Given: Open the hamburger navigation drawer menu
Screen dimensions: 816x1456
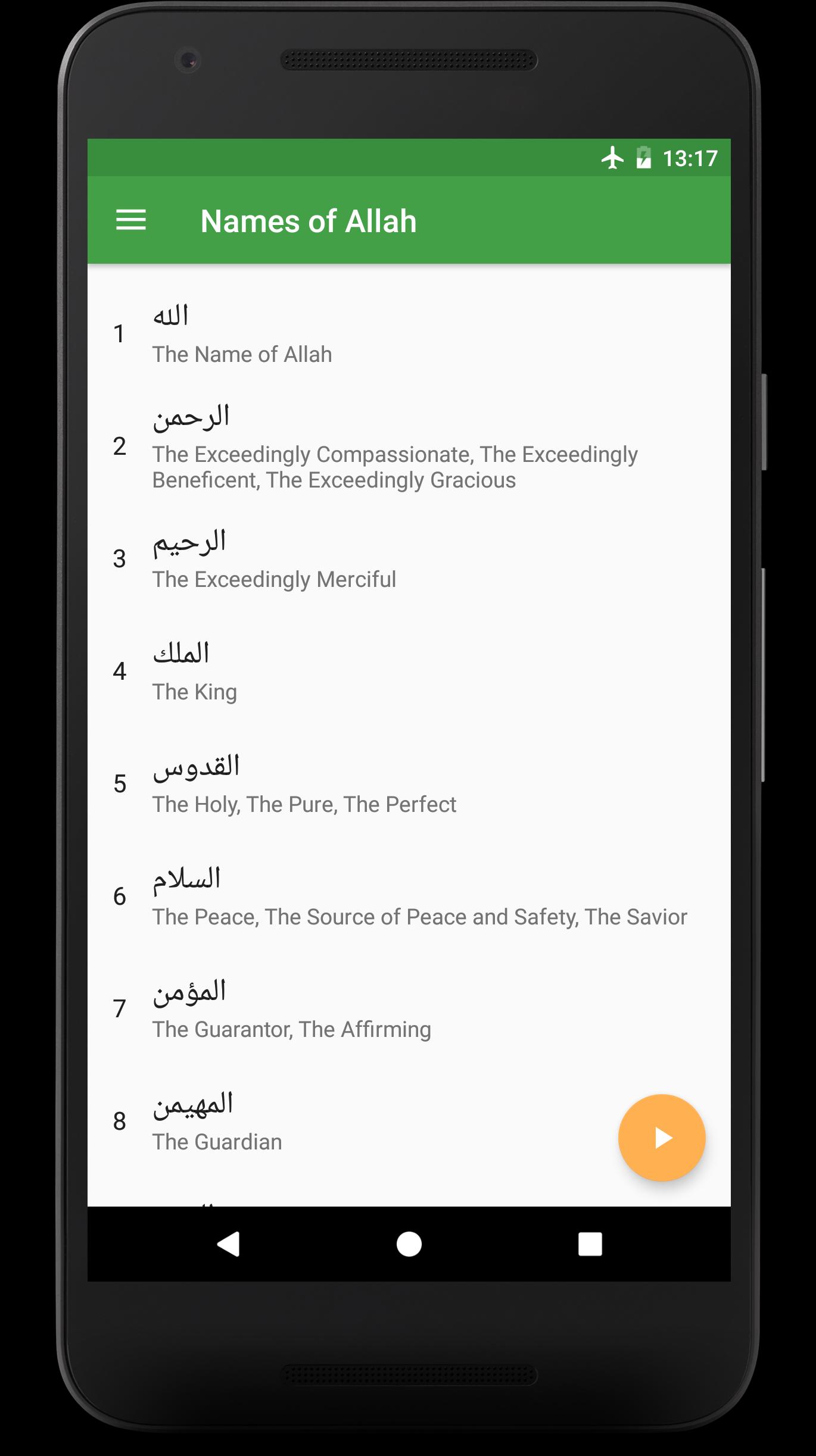Looking at the screenshot, I should (x=130, y=220).
